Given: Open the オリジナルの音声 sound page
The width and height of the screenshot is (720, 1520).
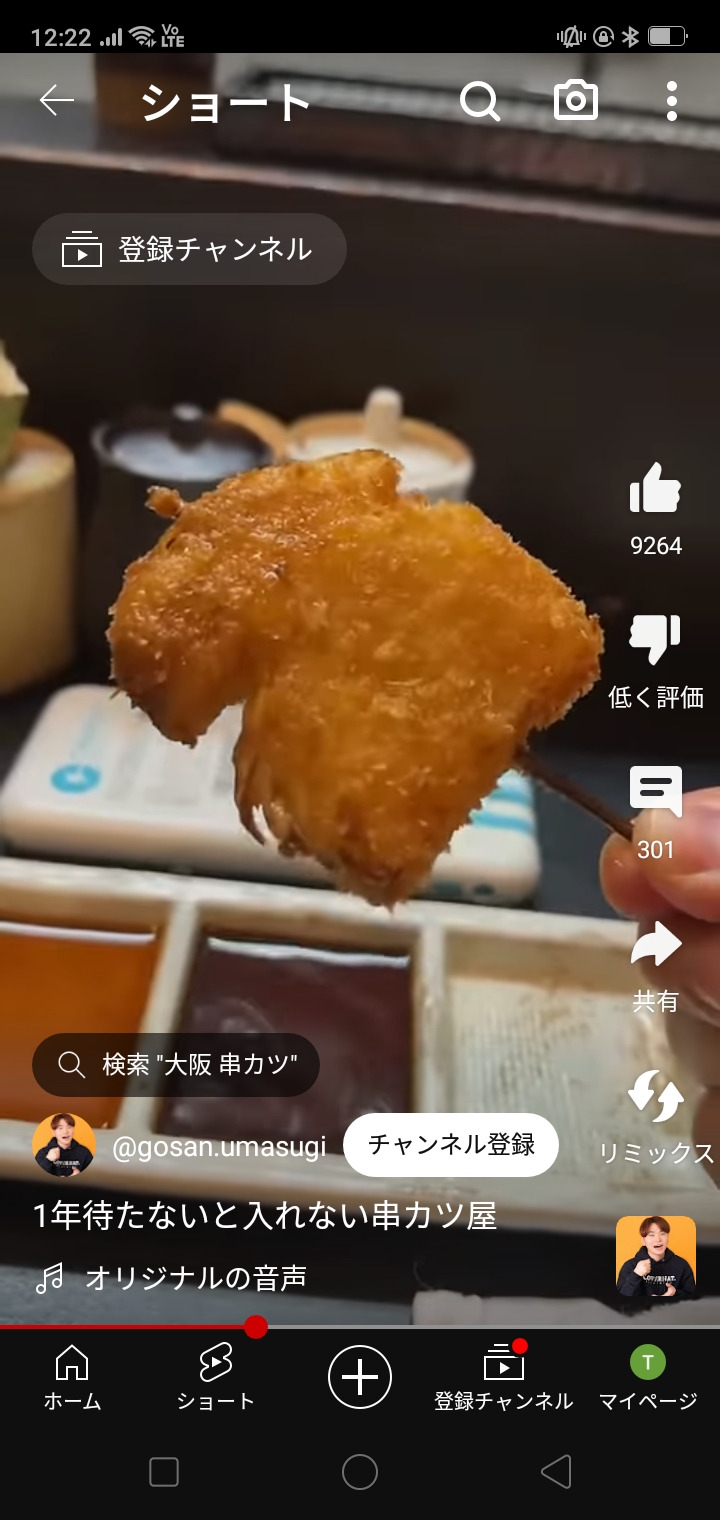Looking at the screenshot, I should [x=195, y=1277].
